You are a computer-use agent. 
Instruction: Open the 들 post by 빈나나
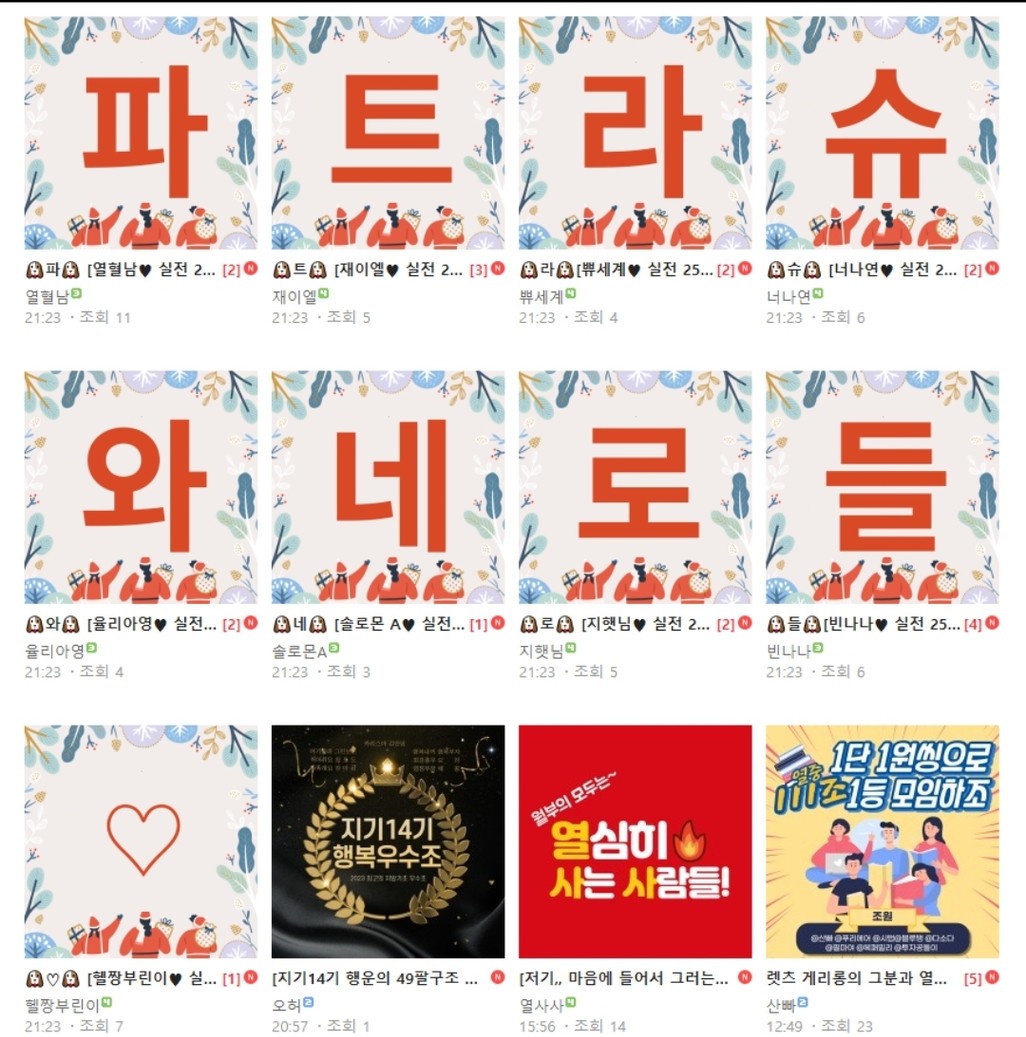click(x=882, y=487)
